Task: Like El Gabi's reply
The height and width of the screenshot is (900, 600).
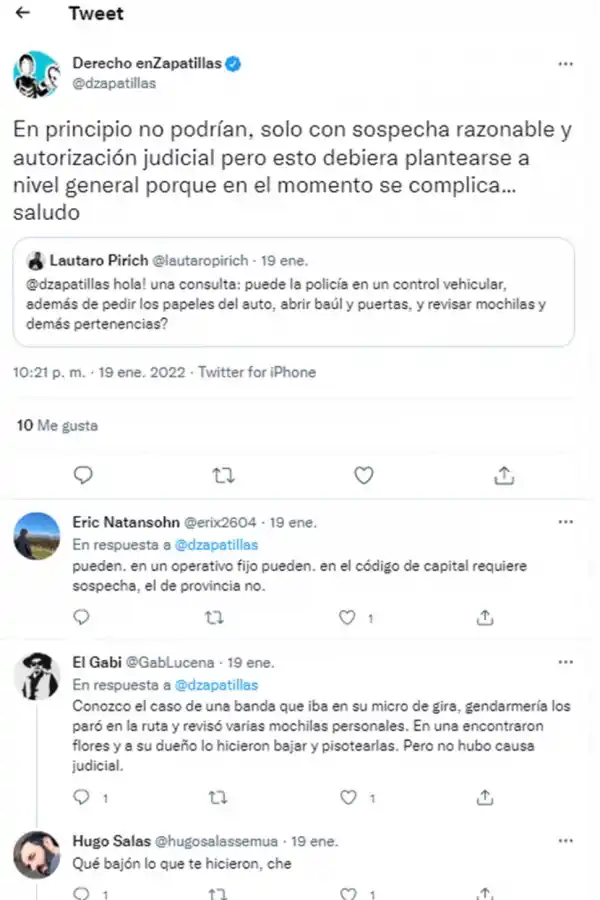Action: (x=348, y=797)
